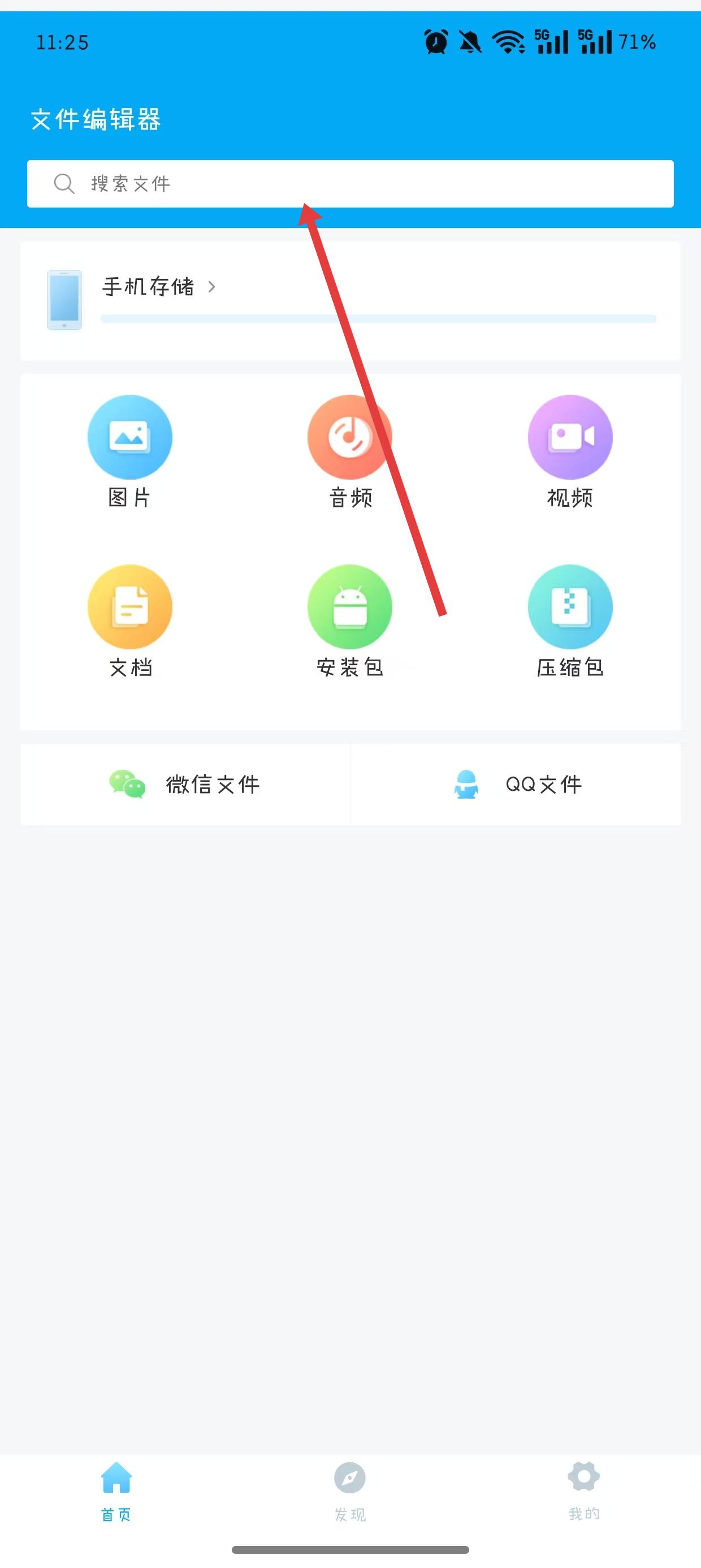Open the 安装包 APK category

pyautogui.click(x=350, y=622)
